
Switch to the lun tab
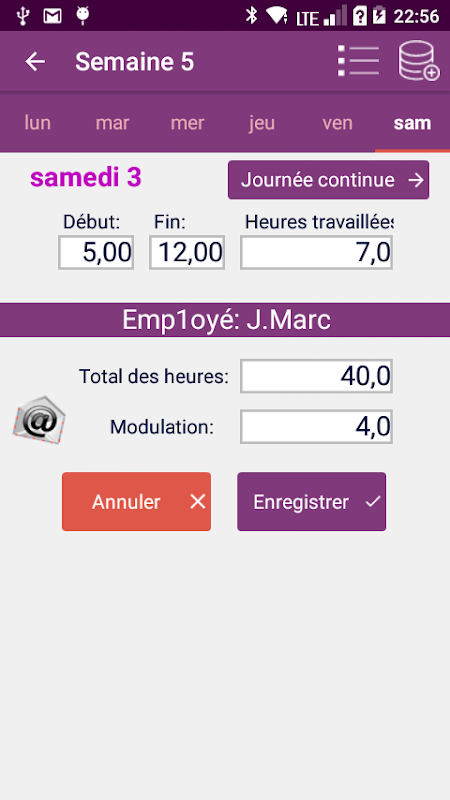point(38,123)
